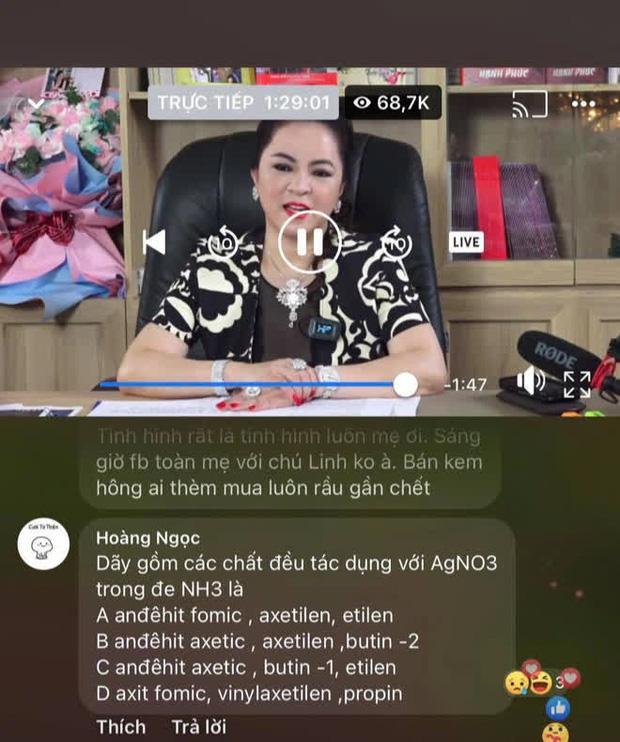Pause the live video
The image size is (620, 742).
coord(309,242)
